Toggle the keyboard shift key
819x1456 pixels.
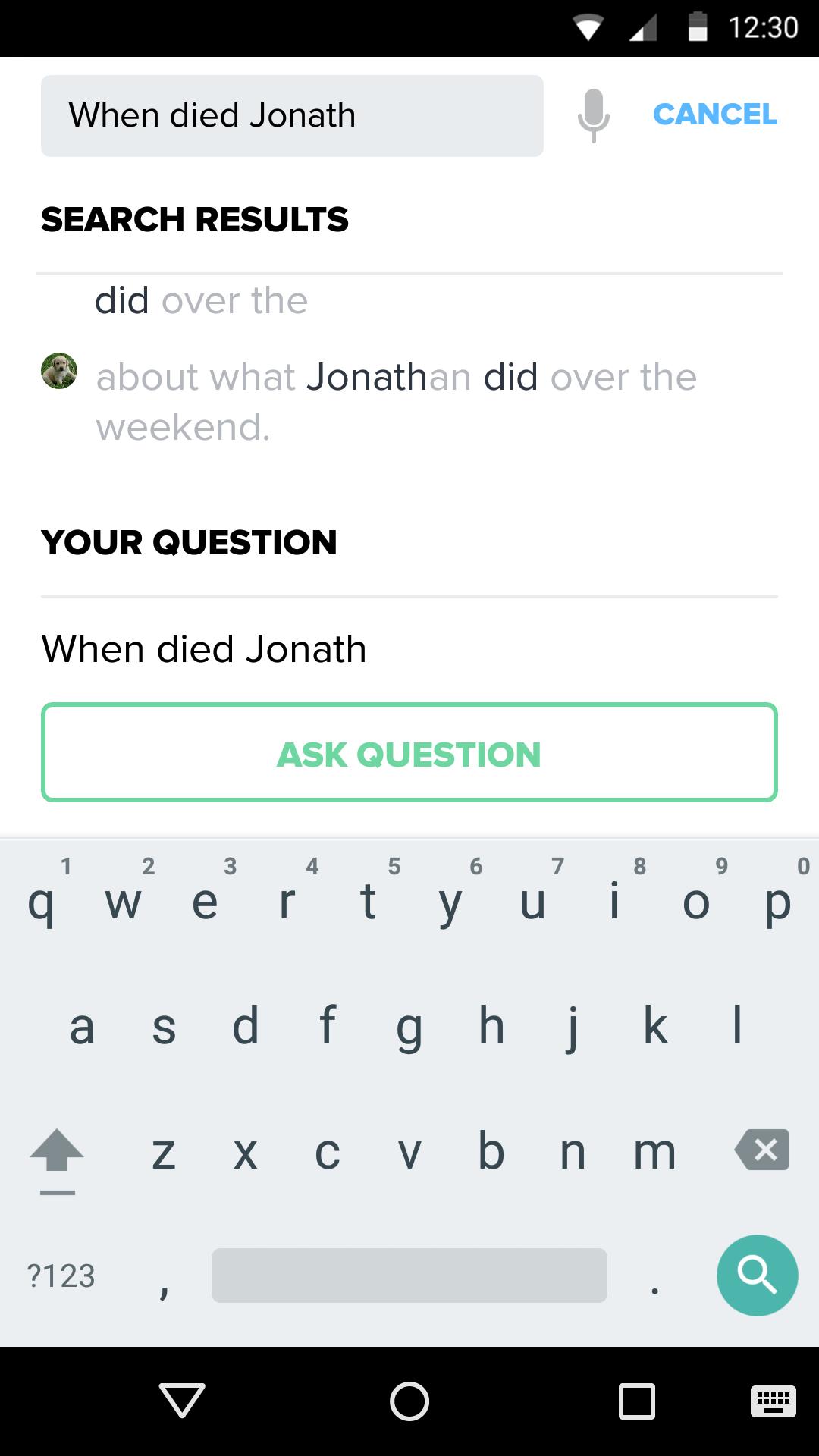(x=57, y=1153)
